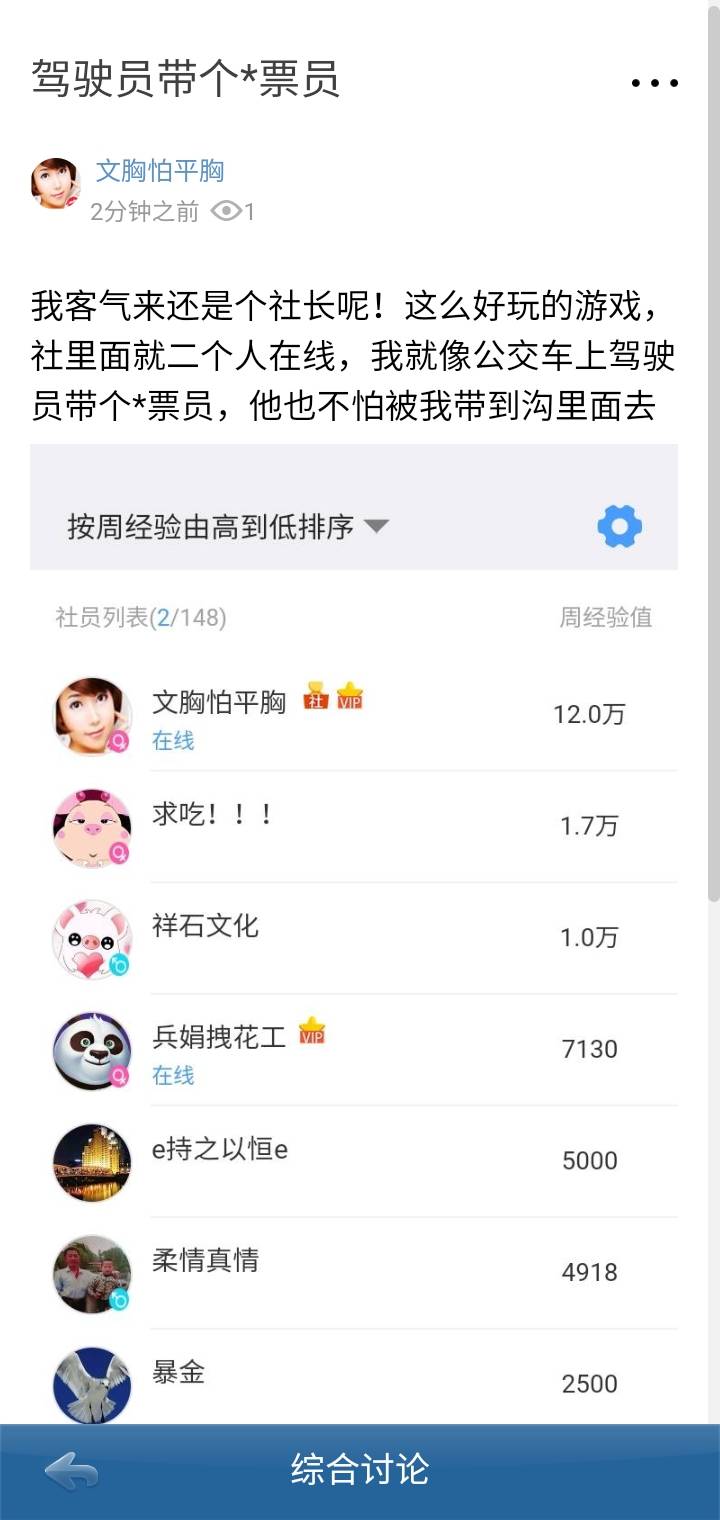Open the settings gear above the member list
The height and width of the screenshot is (1520, 720).
tap(618, 524)
